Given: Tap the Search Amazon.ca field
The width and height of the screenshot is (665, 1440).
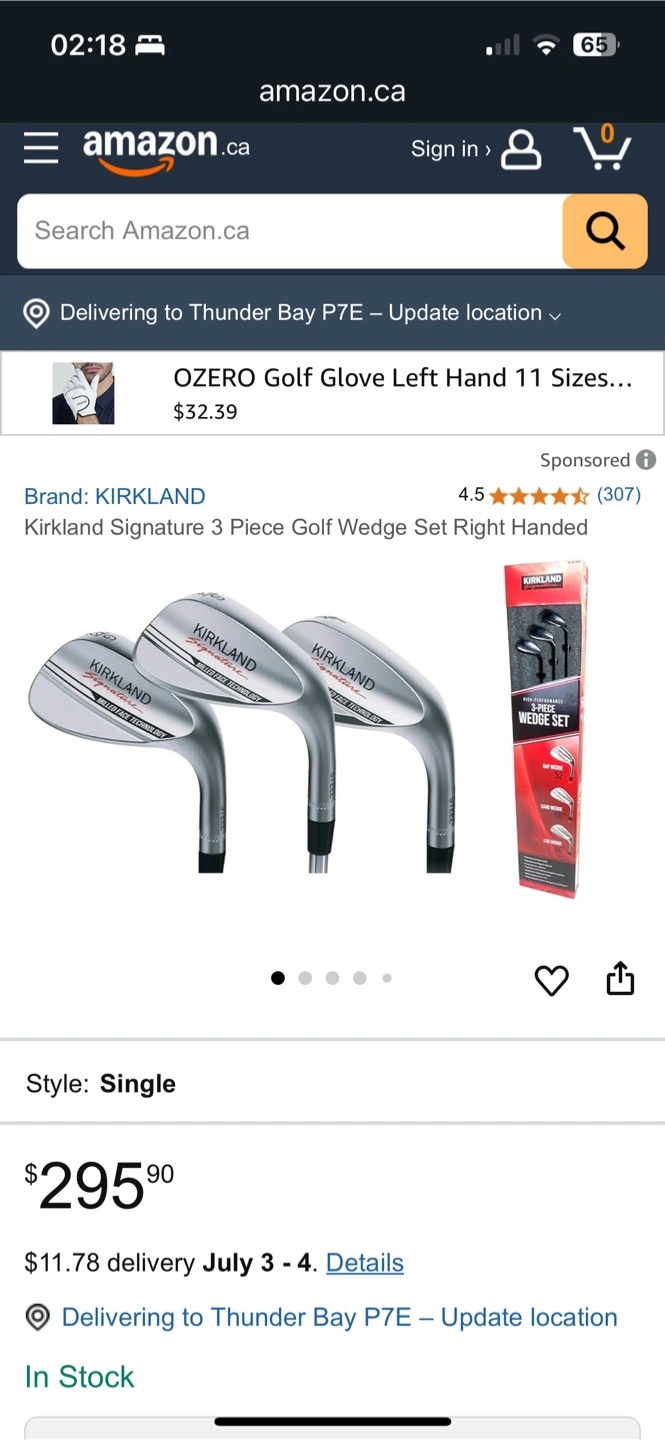Looking at the screenshot, I should [x=290, y=231].
